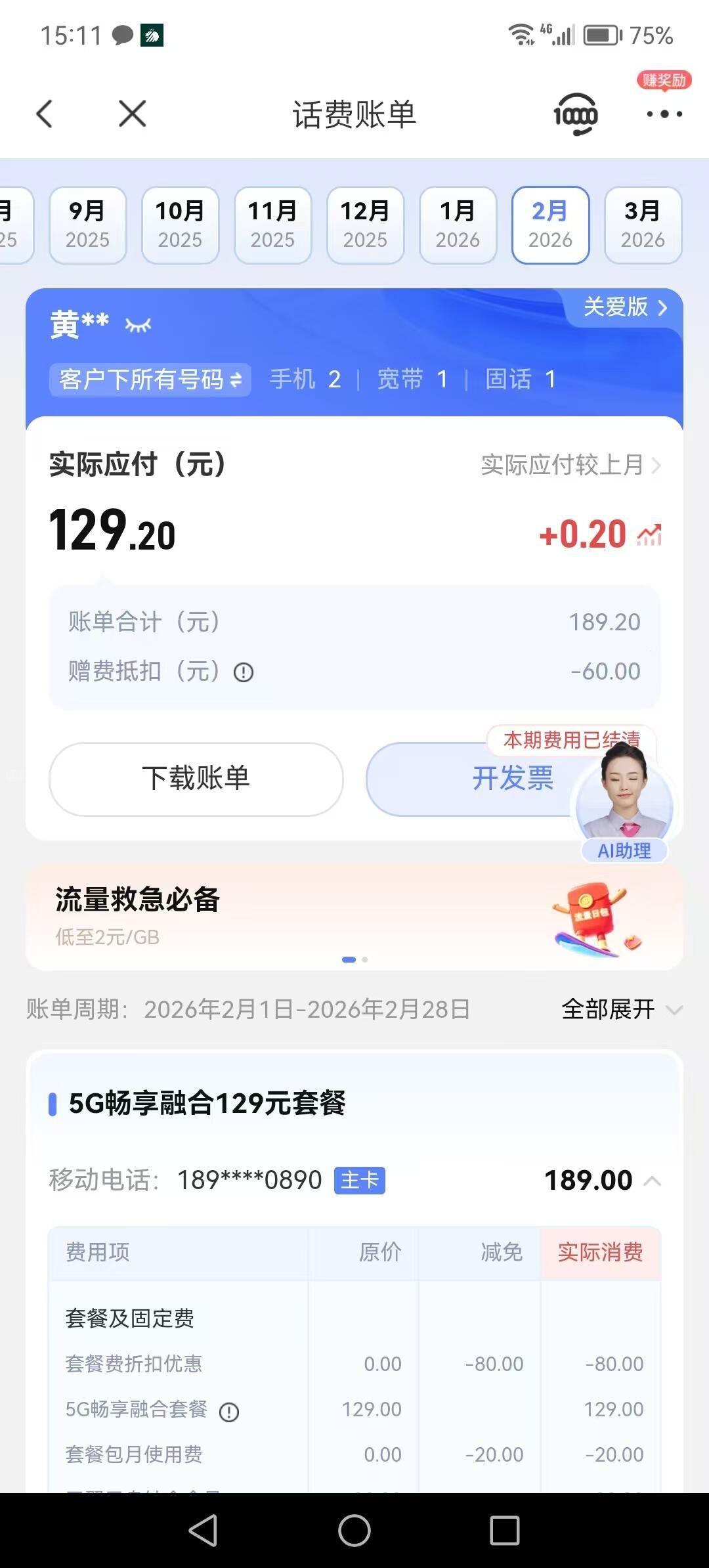Screen dimensions: 709x1568
Task: Open the 1月 2026 bill
Action: coord(458,225)
